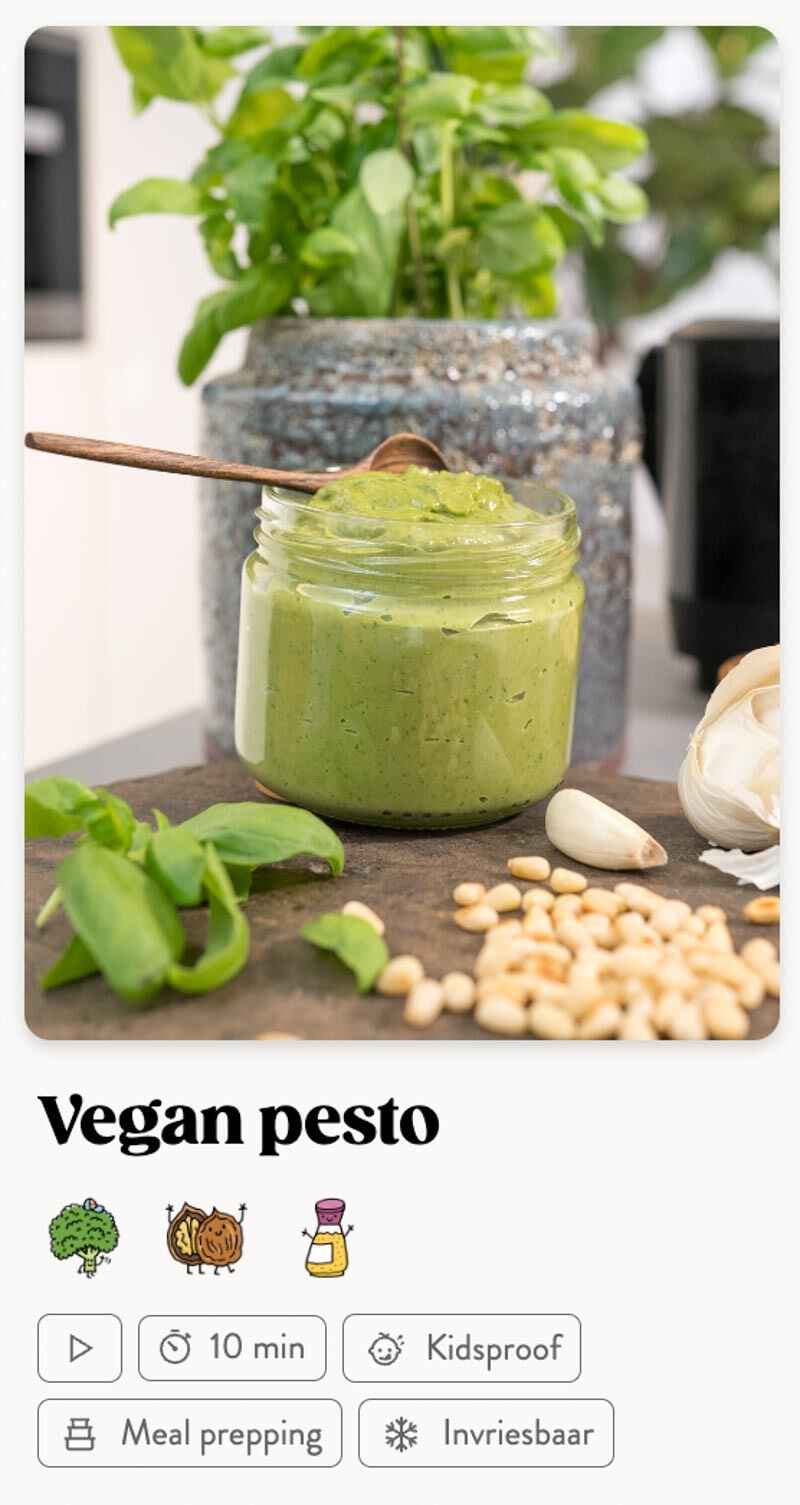
Task: Open the Vegan pesto recipe photo
Action: tap(401, 532)
